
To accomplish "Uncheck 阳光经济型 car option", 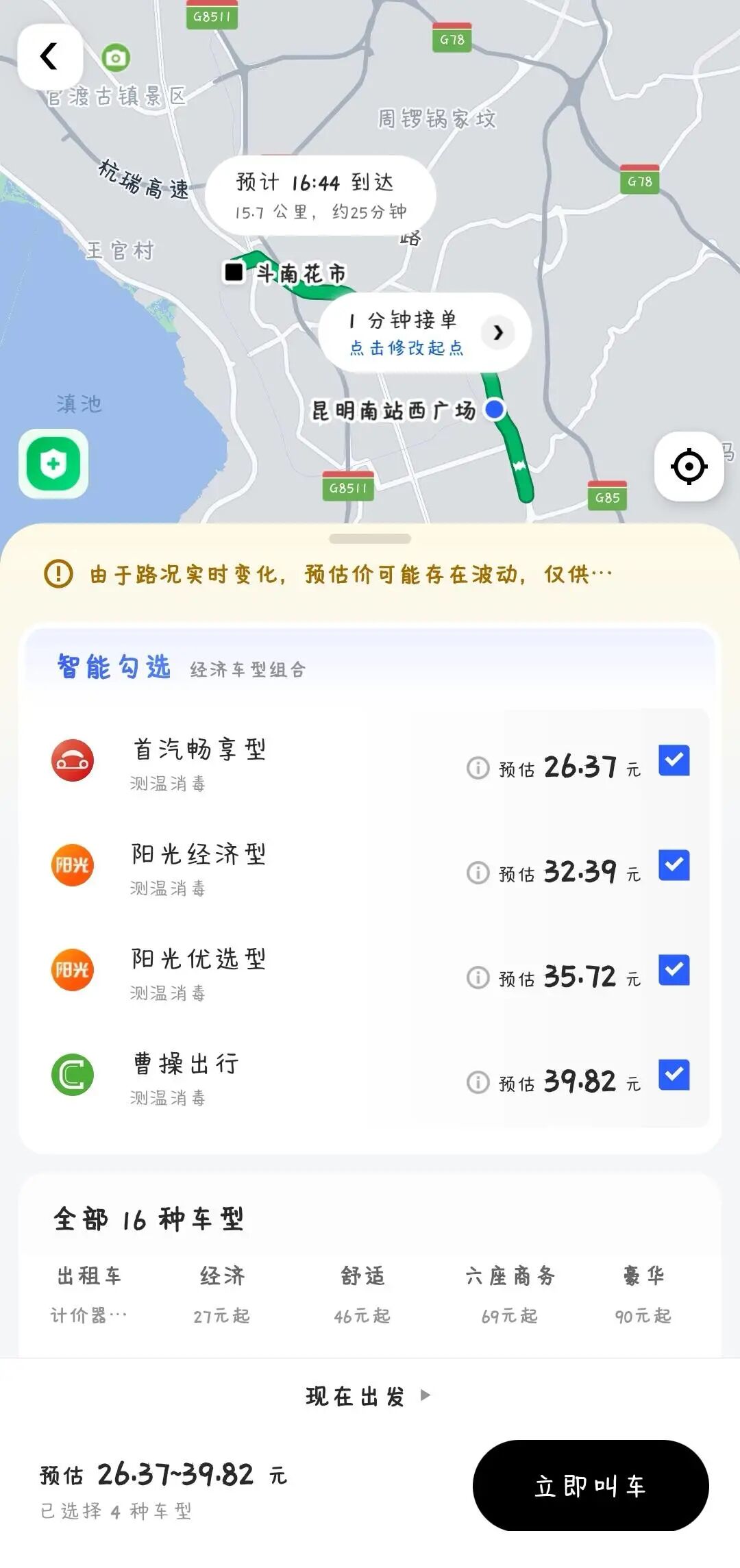I will tap(674, 865).
